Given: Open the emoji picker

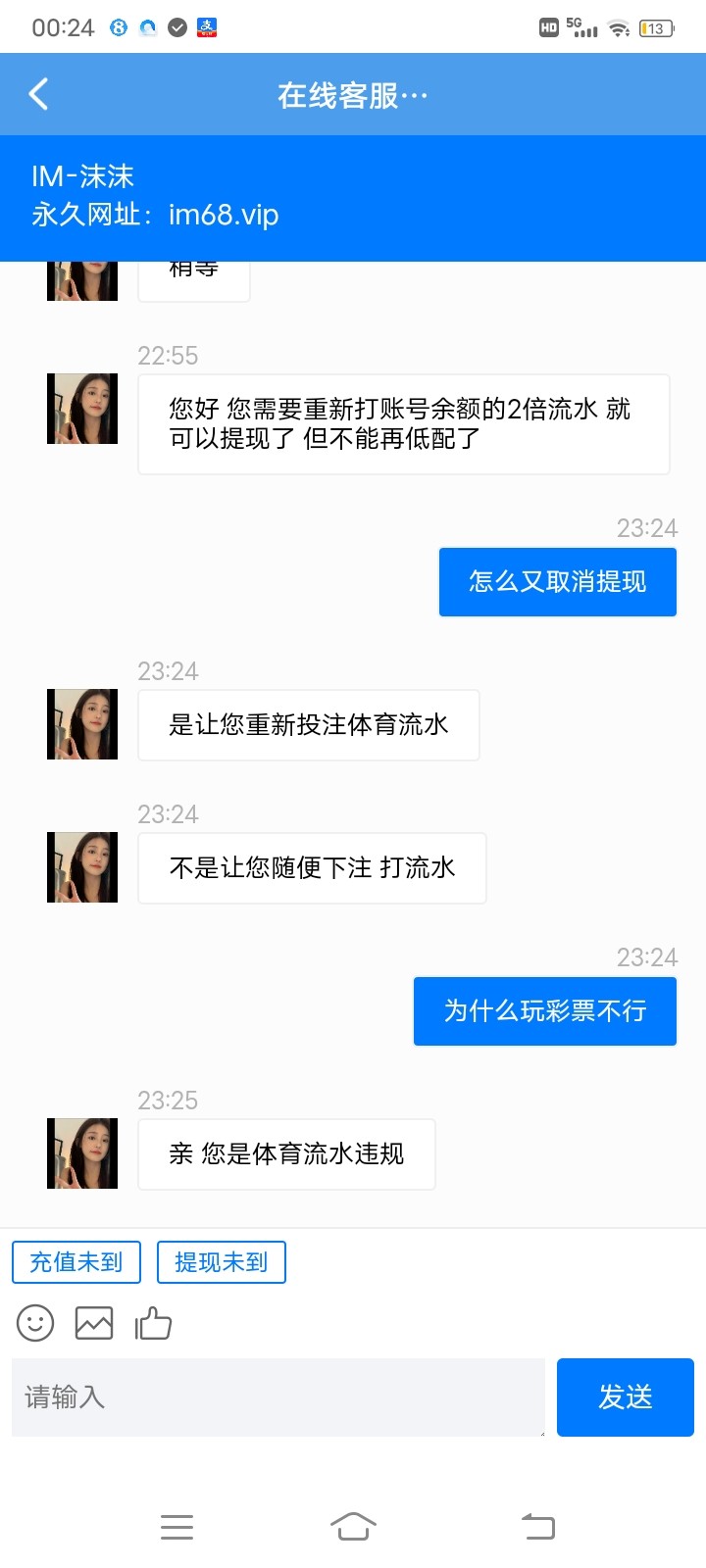Looking at the screenshot, I should (35, 1323).
